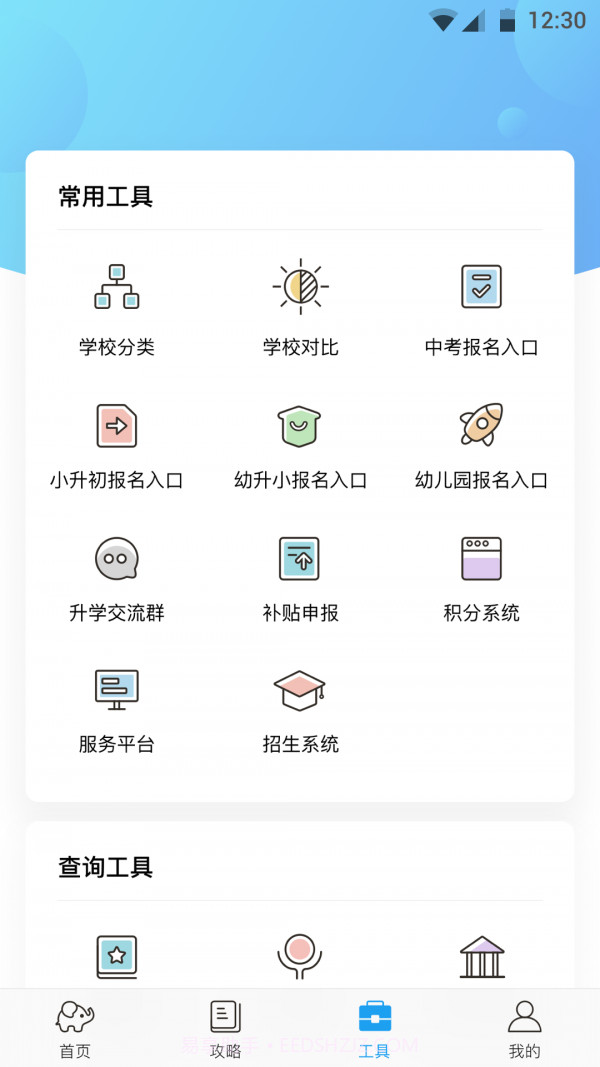The width and height of the screenshot is (600, 1067).
Task: Switch to the 首页 tab
Action: click(75, 1028)
